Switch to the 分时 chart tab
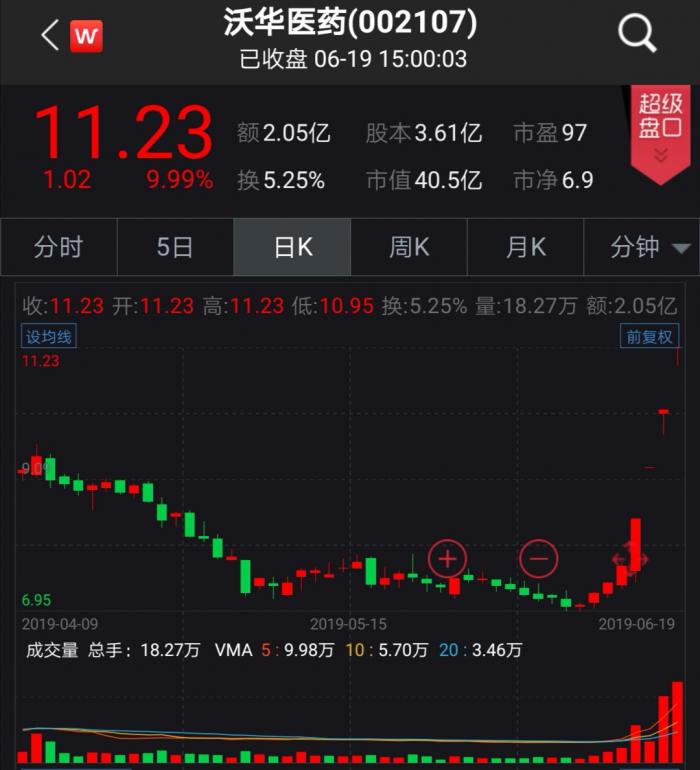700x770 pixels. pyautogui.click(x=58, y=247)
